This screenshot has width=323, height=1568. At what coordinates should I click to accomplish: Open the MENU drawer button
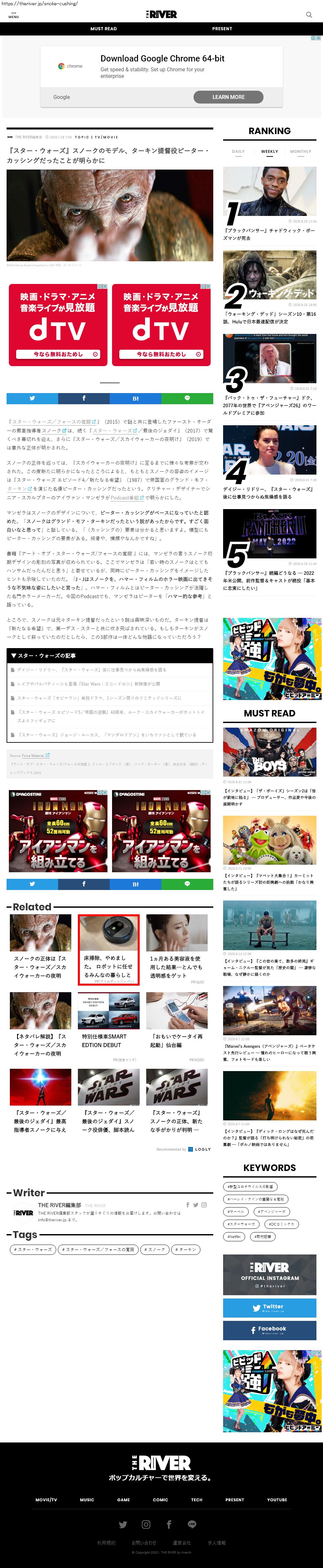[x=13, y=14]
